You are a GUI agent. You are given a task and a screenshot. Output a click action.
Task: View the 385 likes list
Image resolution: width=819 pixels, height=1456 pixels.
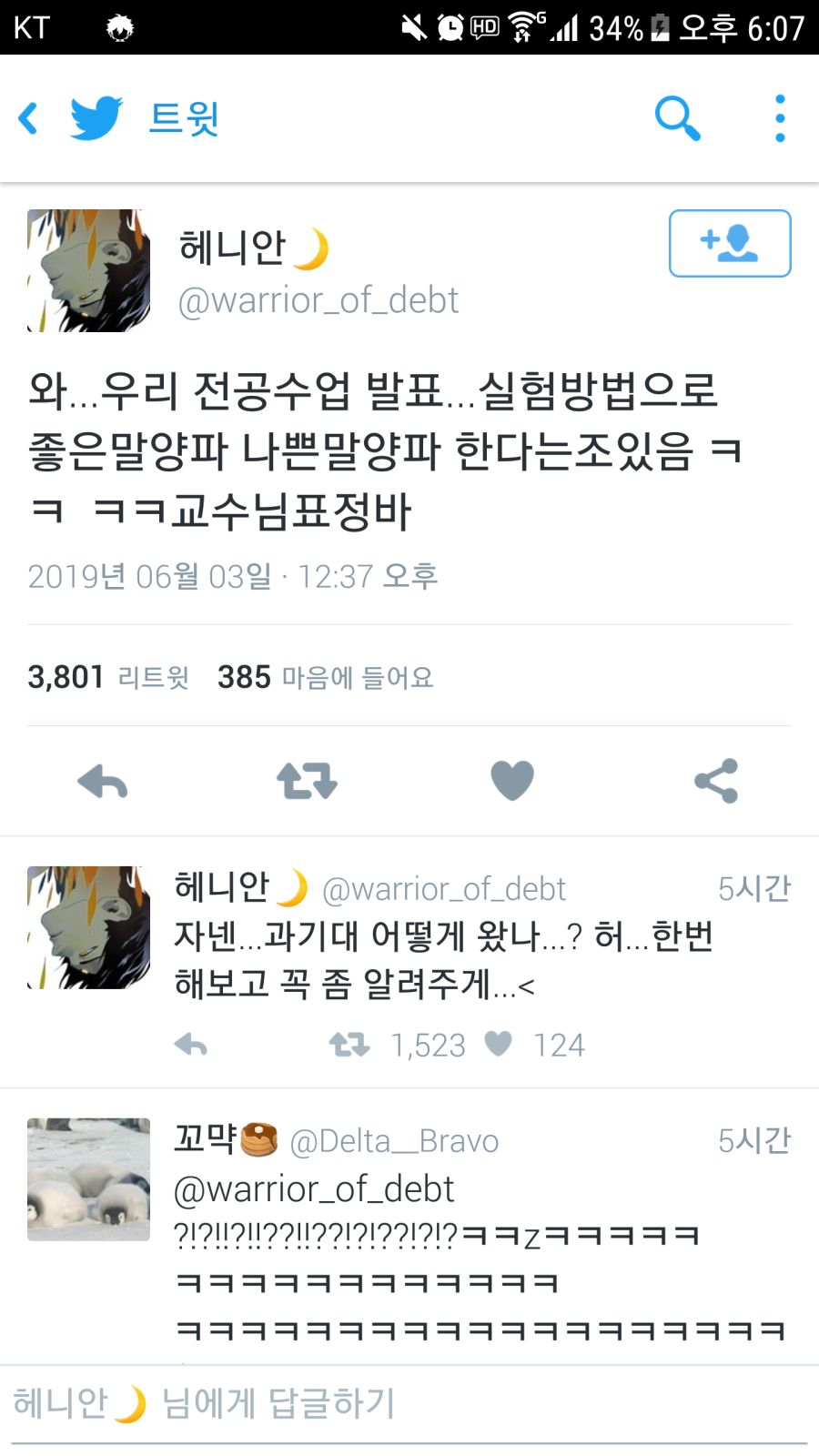coord(325,677)
